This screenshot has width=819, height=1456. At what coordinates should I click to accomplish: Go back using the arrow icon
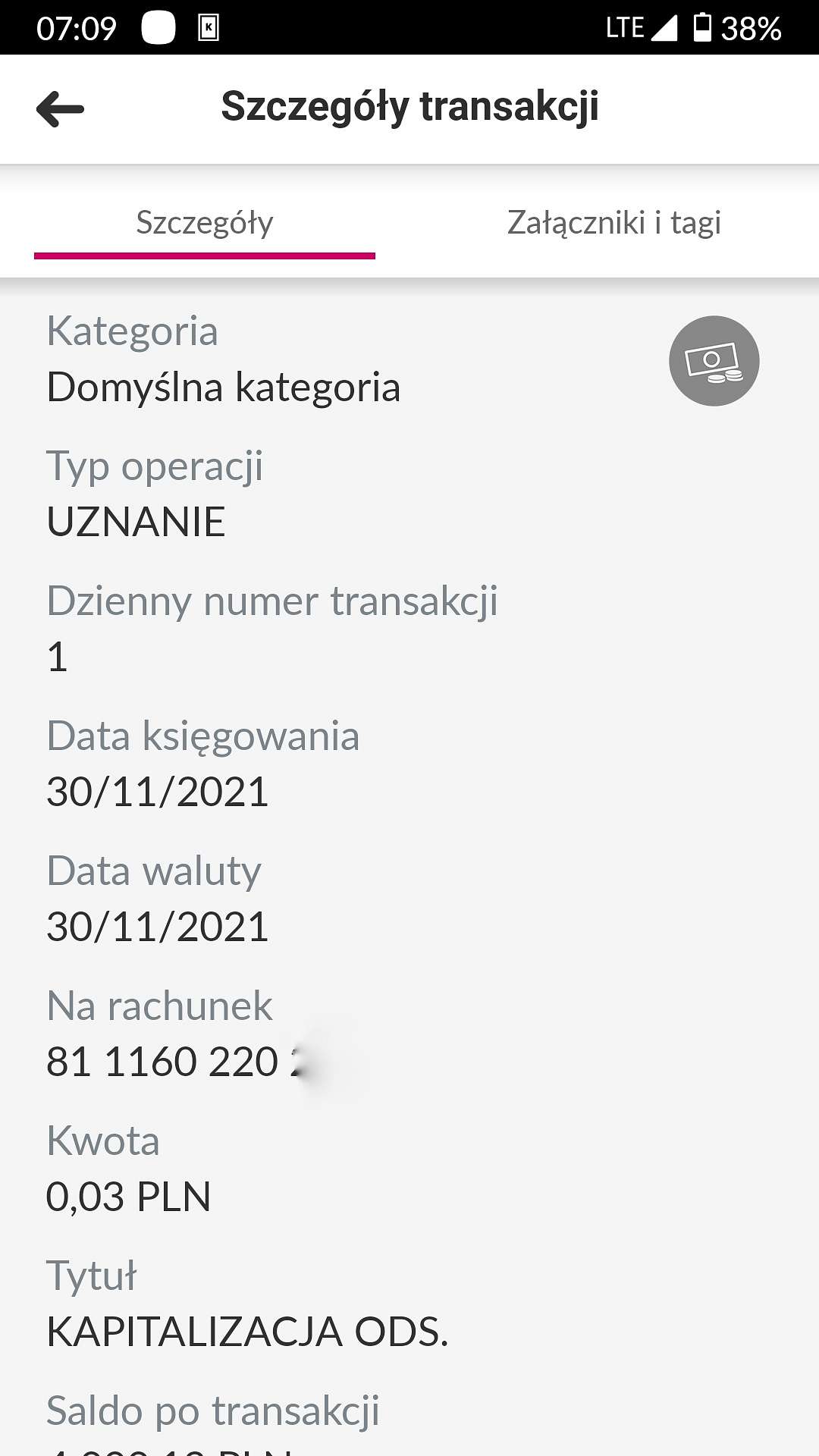[x=60, y=109]
